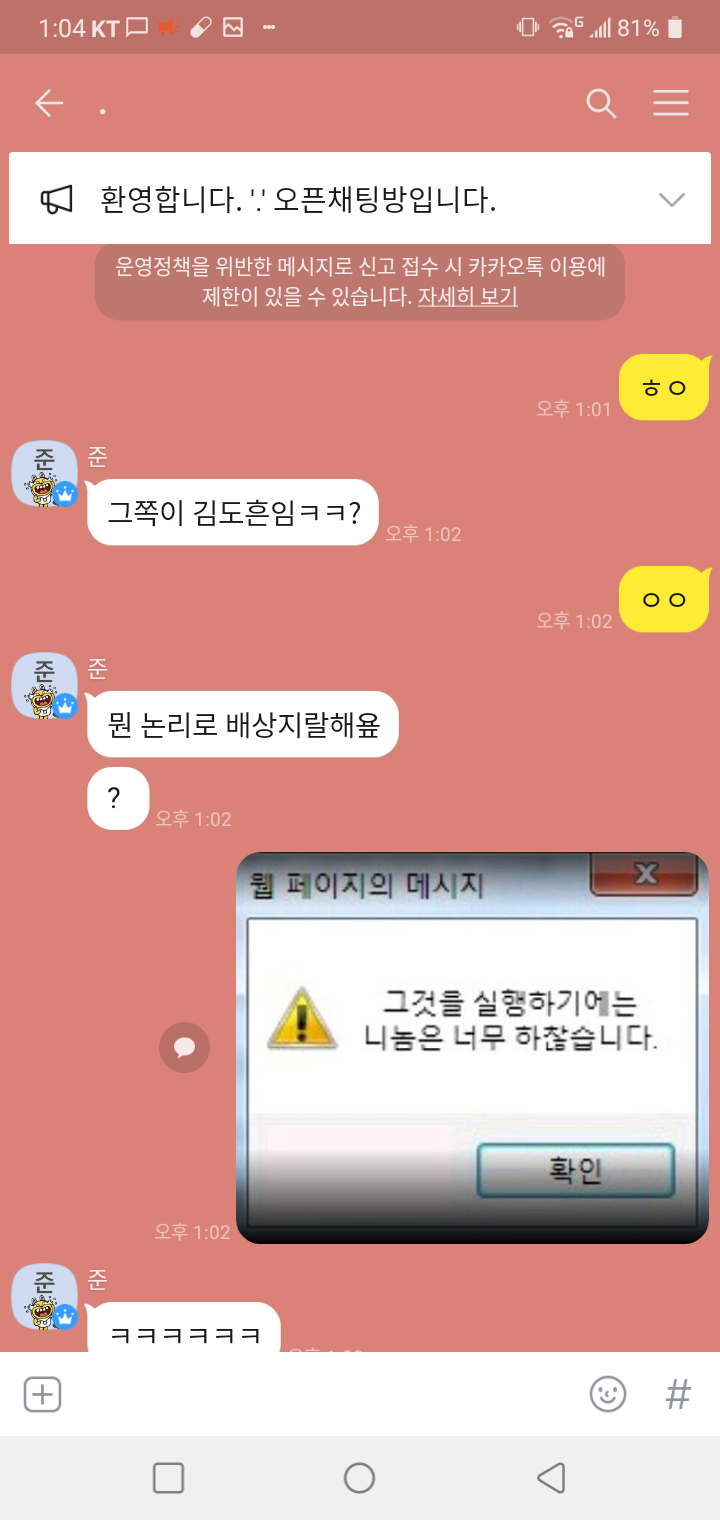Tap the comment bubble beside the image
The image size is (720, 1520).
(184, 1047)
